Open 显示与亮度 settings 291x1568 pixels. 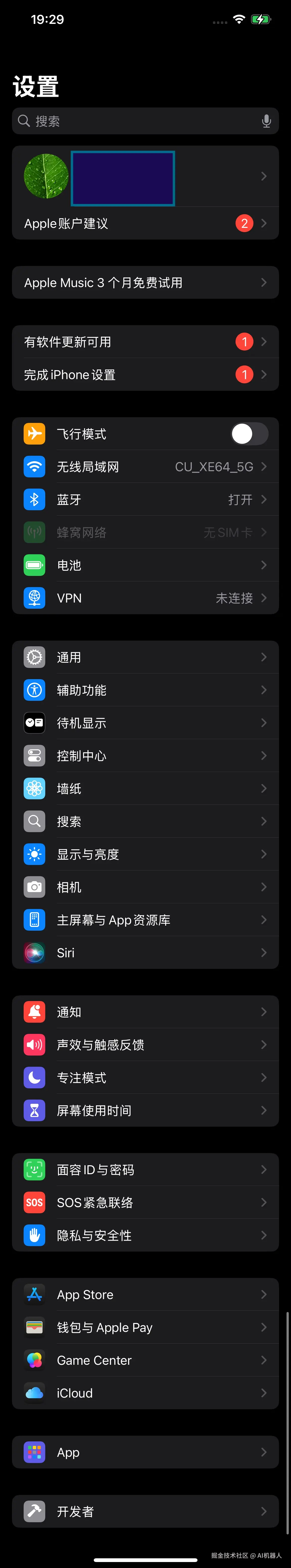[x=145, y=855]
